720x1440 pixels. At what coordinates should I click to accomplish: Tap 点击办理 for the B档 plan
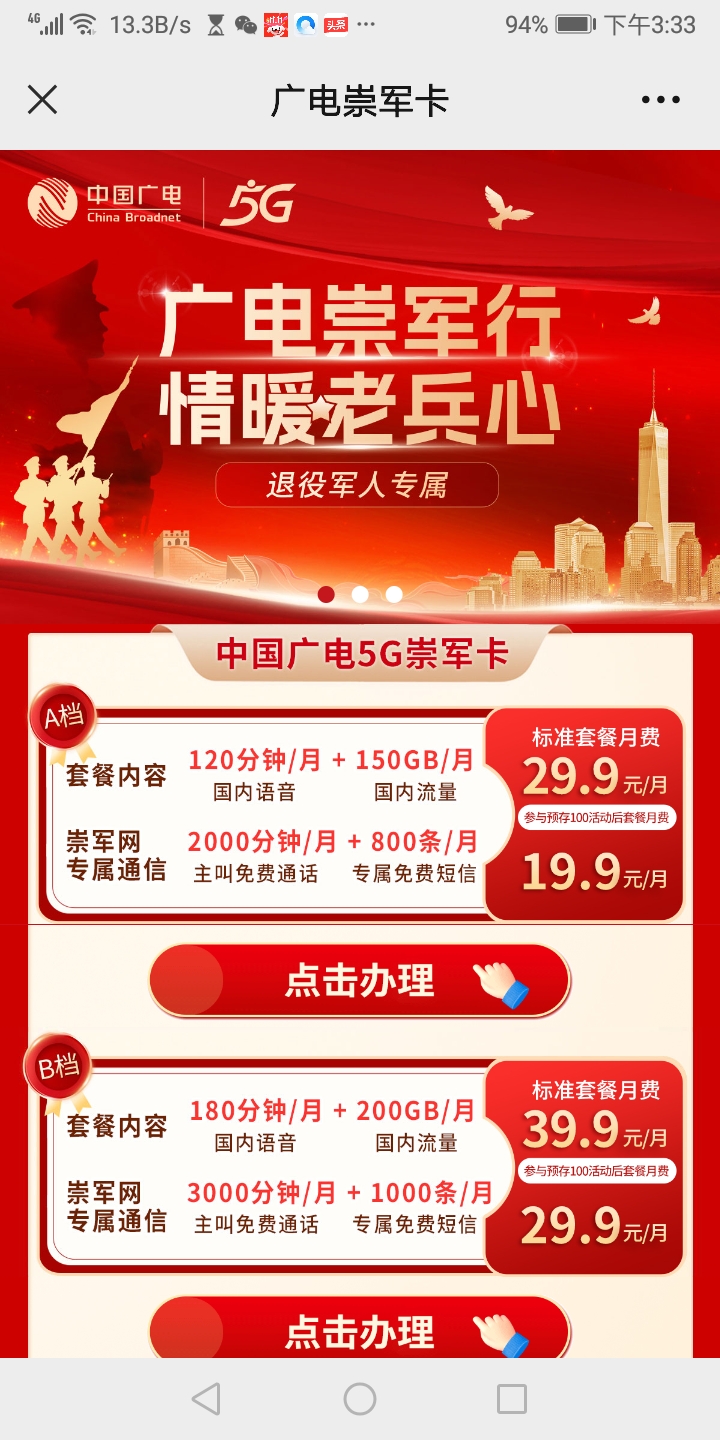360,1330
